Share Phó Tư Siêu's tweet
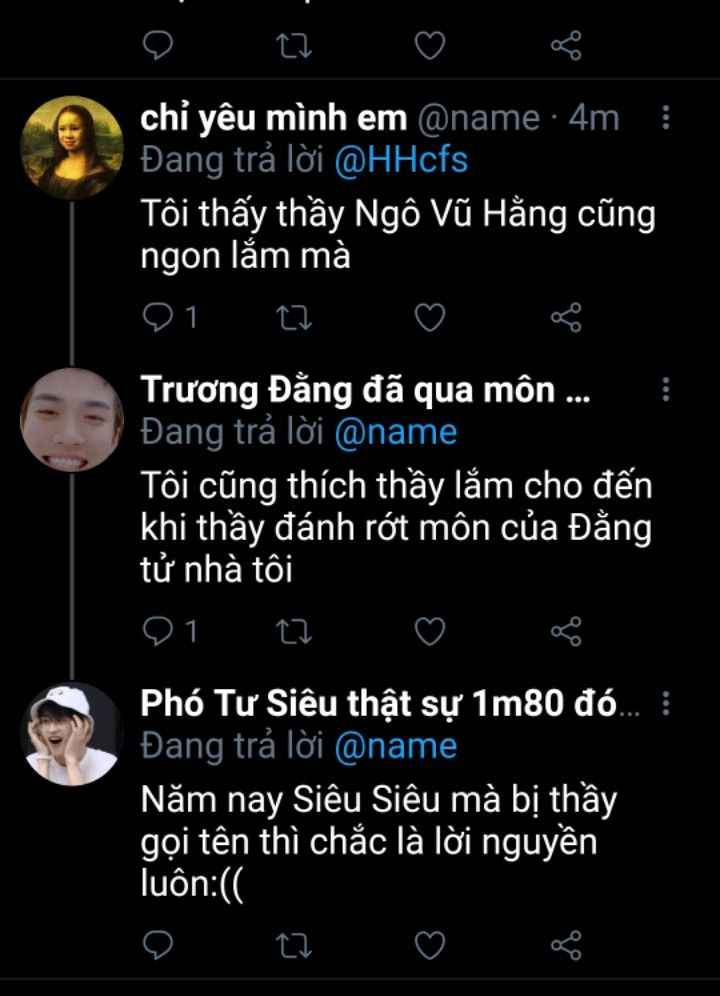This screenshot has width=720, height=996. pyautogui.click(x=566, y=944)
